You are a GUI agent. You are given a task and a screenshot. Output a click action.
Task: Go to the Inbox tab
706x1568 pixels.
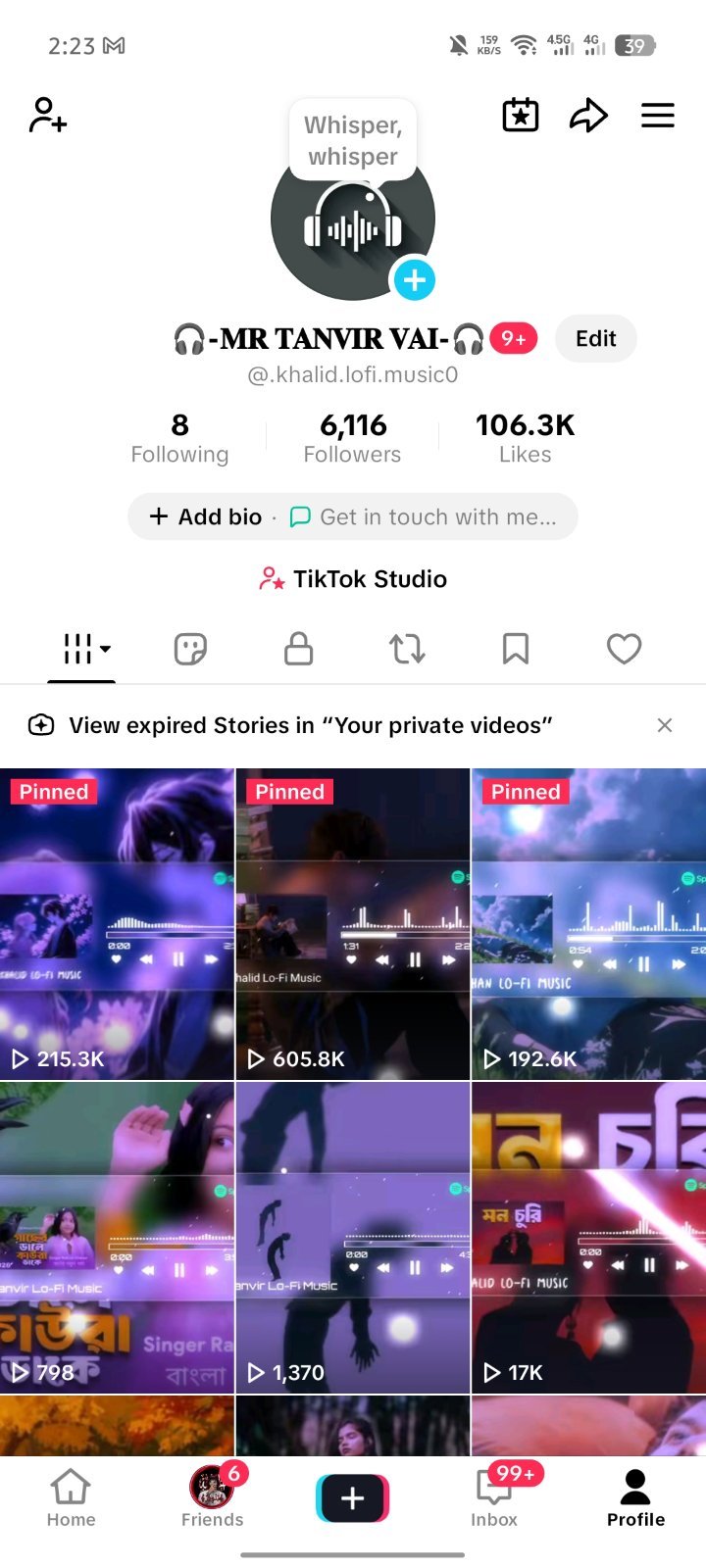(494, 1498)
